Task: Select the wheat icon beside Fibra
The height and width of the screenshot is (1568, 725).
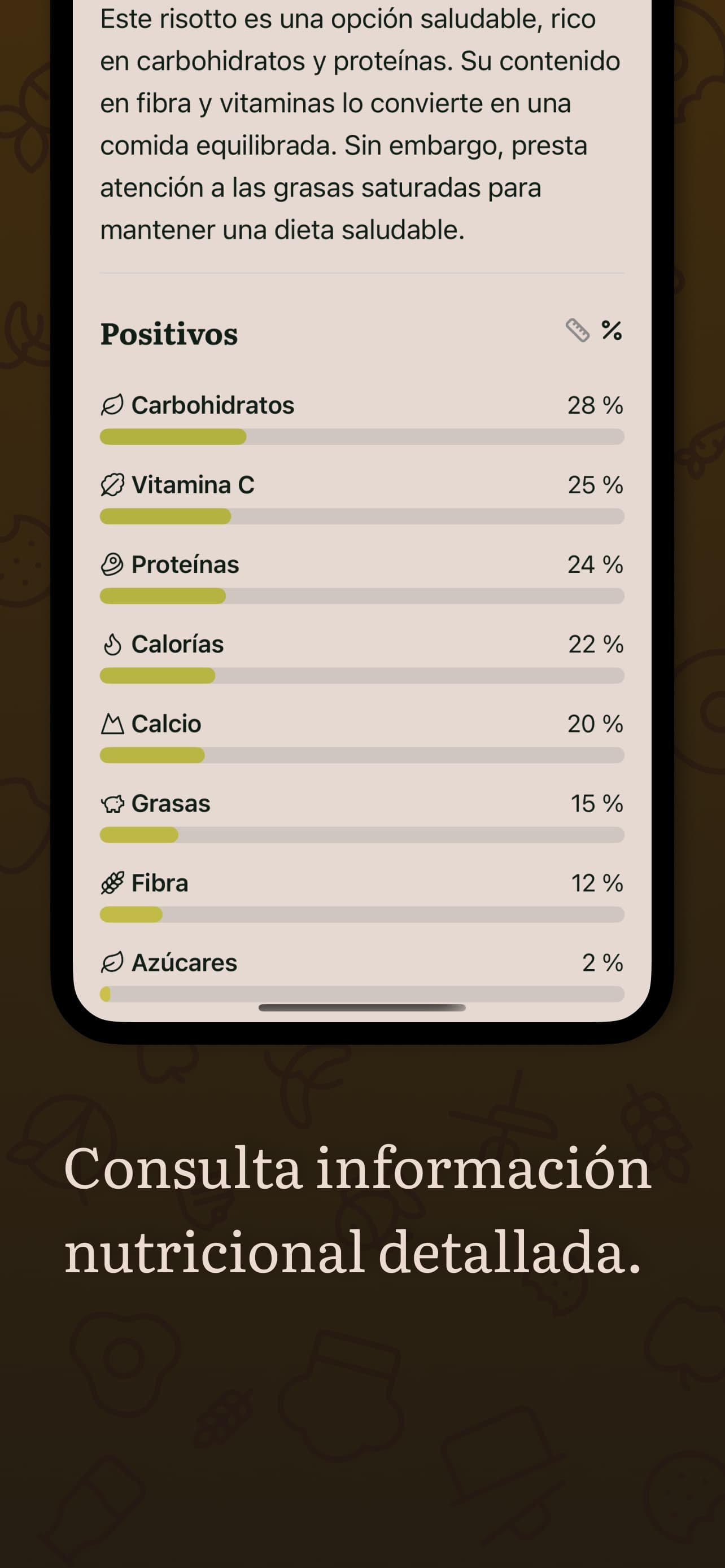Action: [112, 884]
